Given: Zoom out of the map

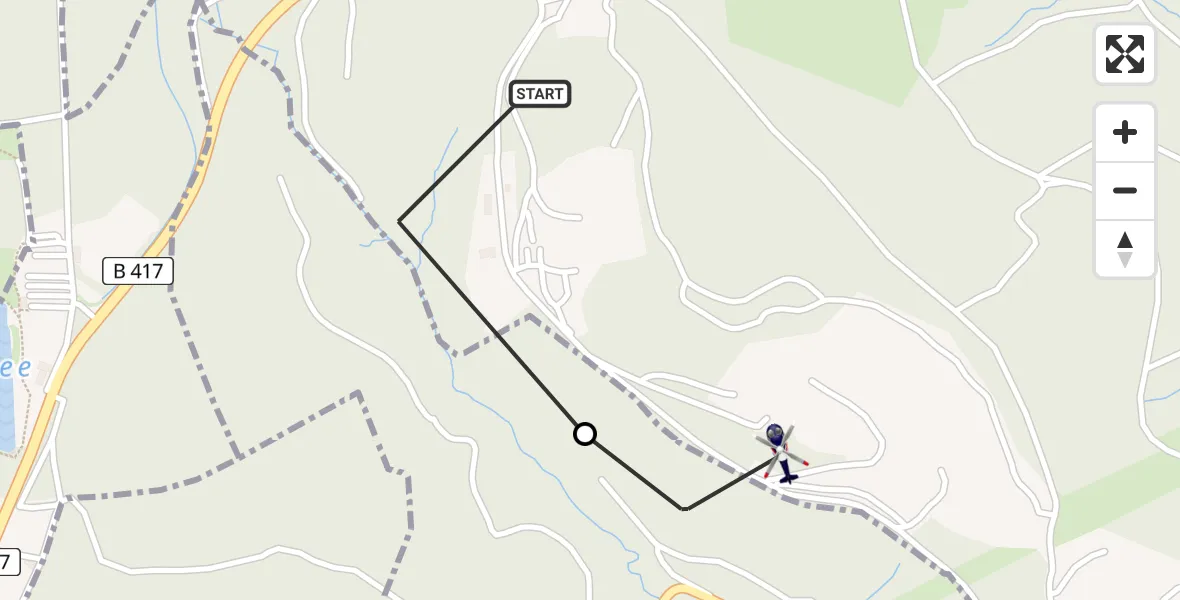Looking at the screenshot, I should coord(1125,190).
